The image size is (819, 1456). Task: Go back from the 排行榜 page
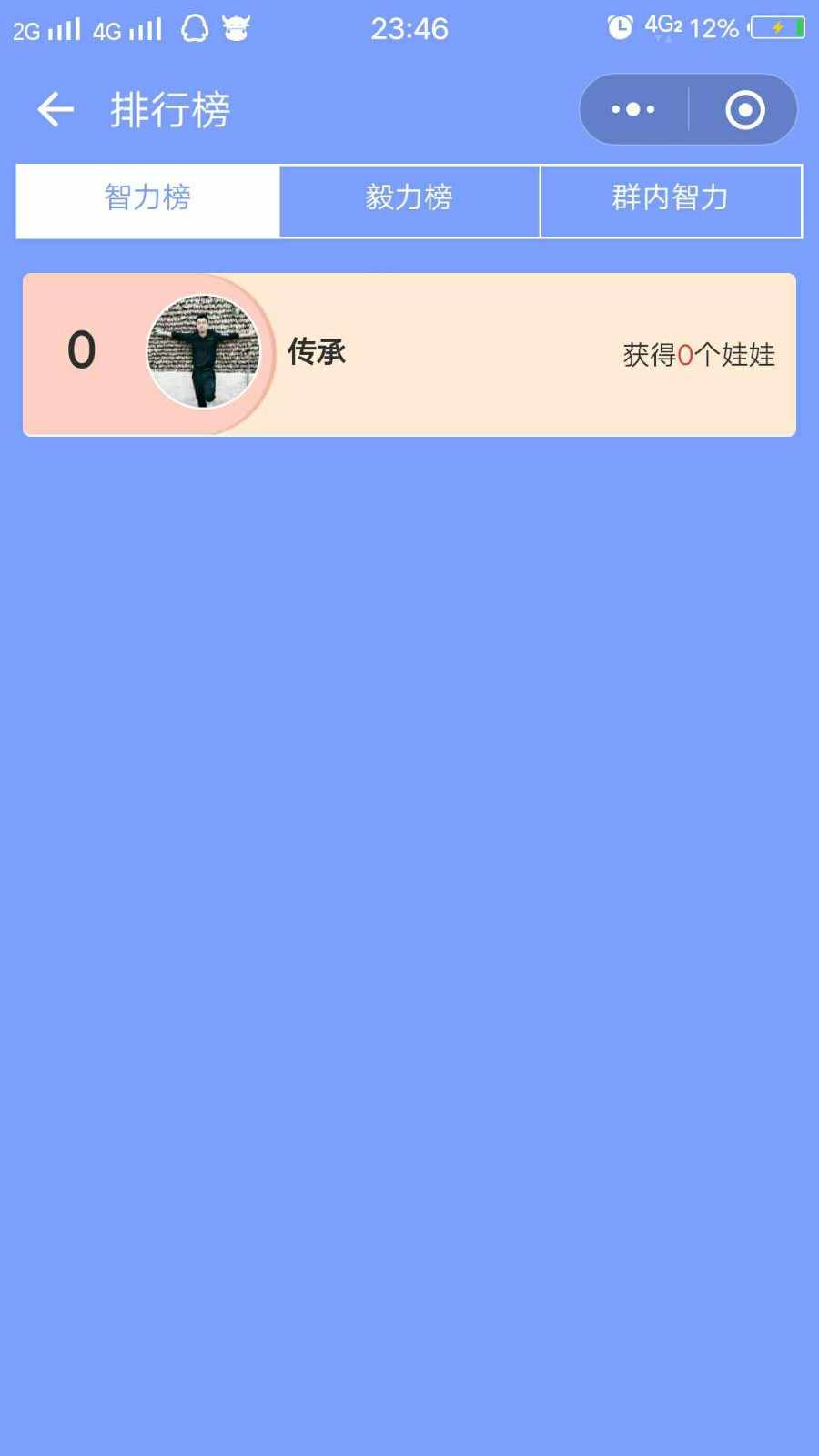pos(55,110)
